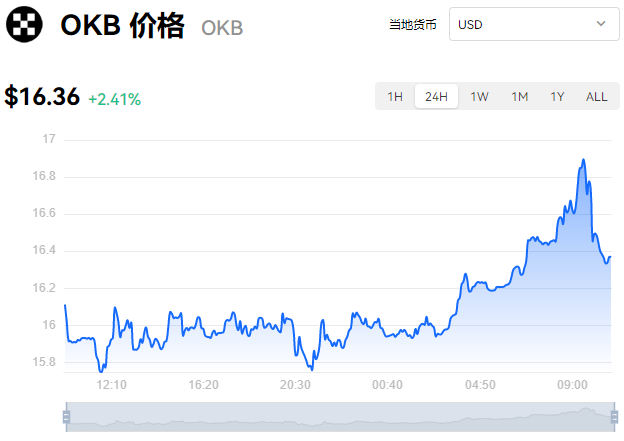
Task: Open the USD local currency dropdown
Action: pos(534,24)
